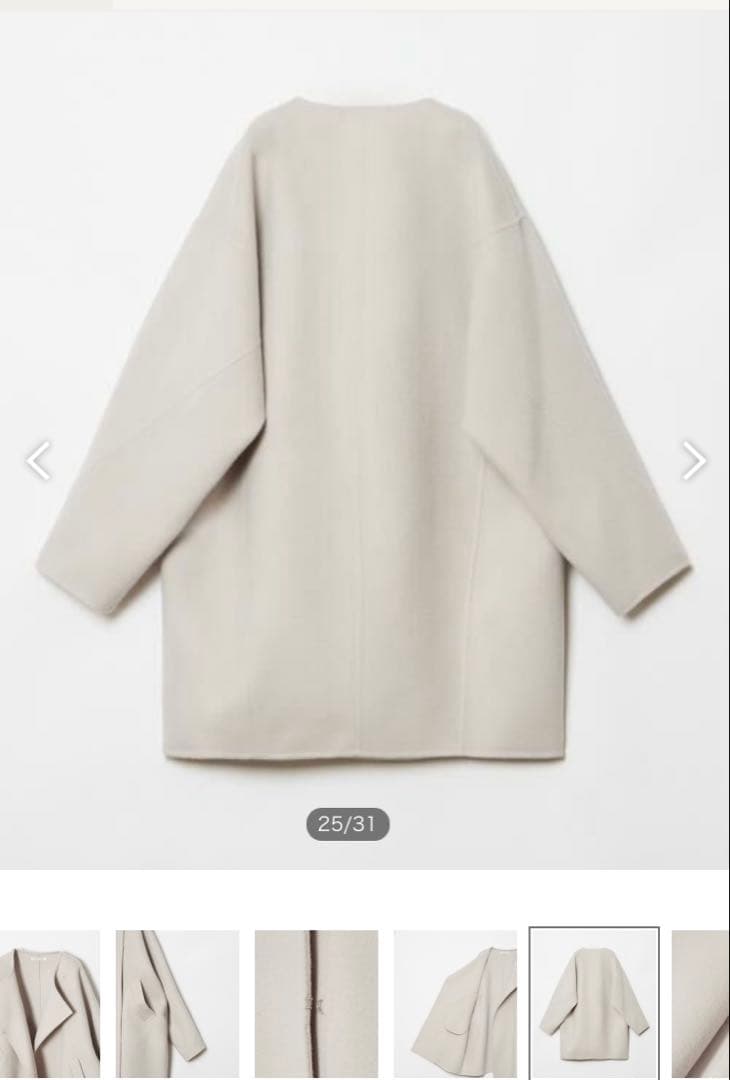Click the left arrow to view previous photo
The height and width of the screenshot is (1080, 730).
click(38, 460)
